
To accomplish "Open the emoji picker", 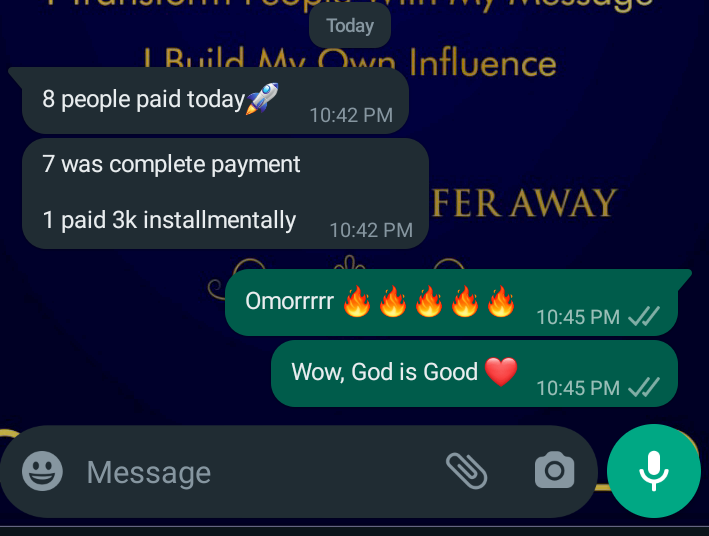I will [x=42, y=471].
